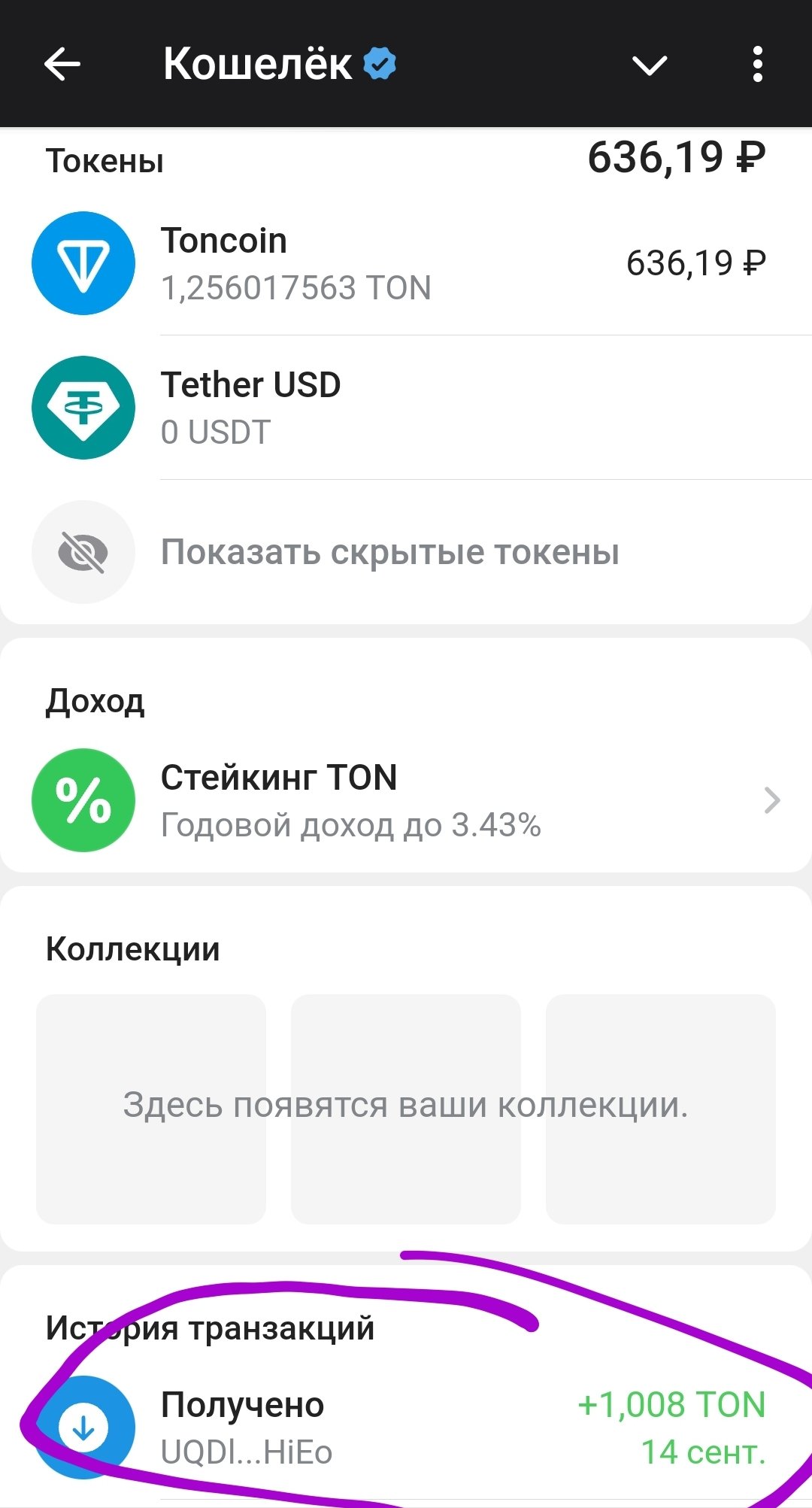
Task: Show hidden tokens (Показать скрытые токены)
Action: (389, 553)
